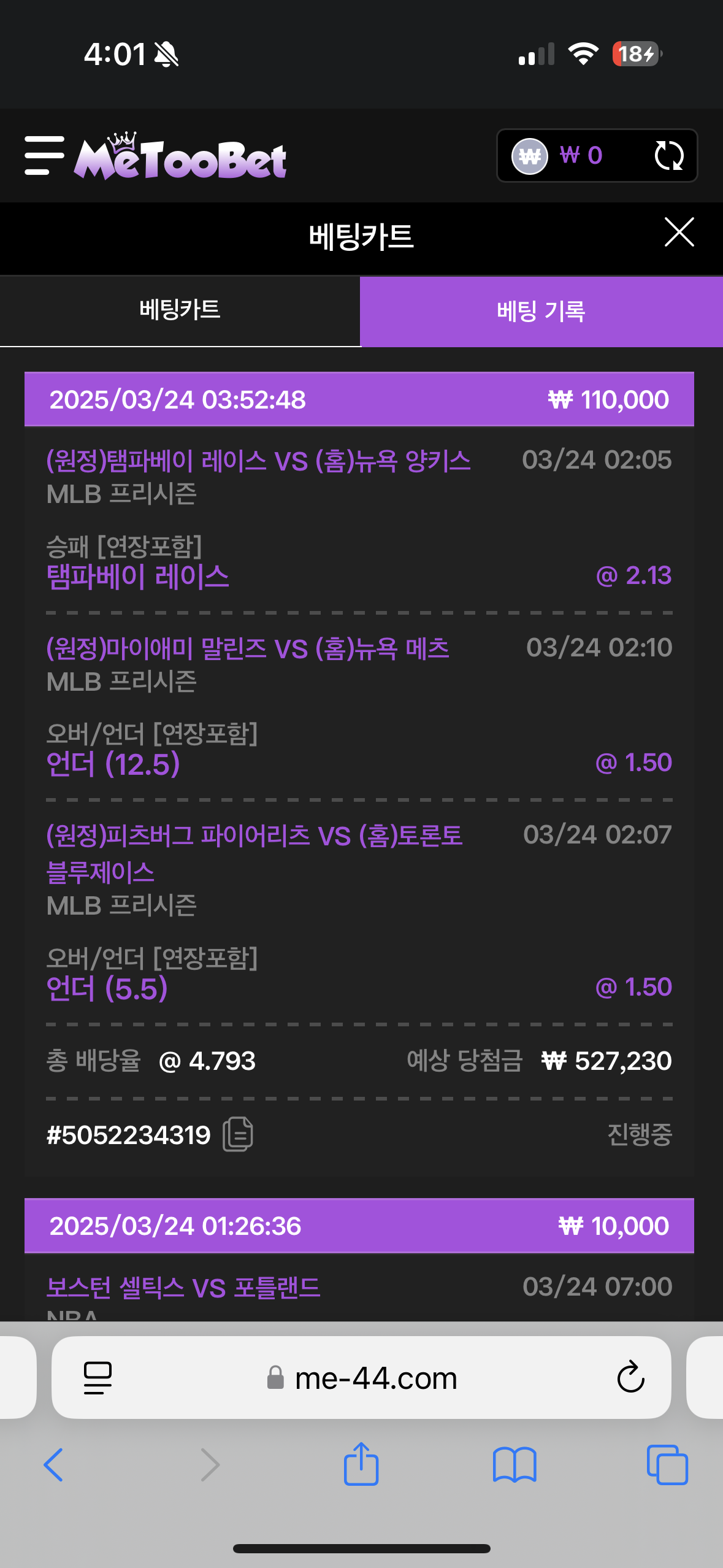
Task: Open Safari bookmarks
Action: [x=515, y=1465]
